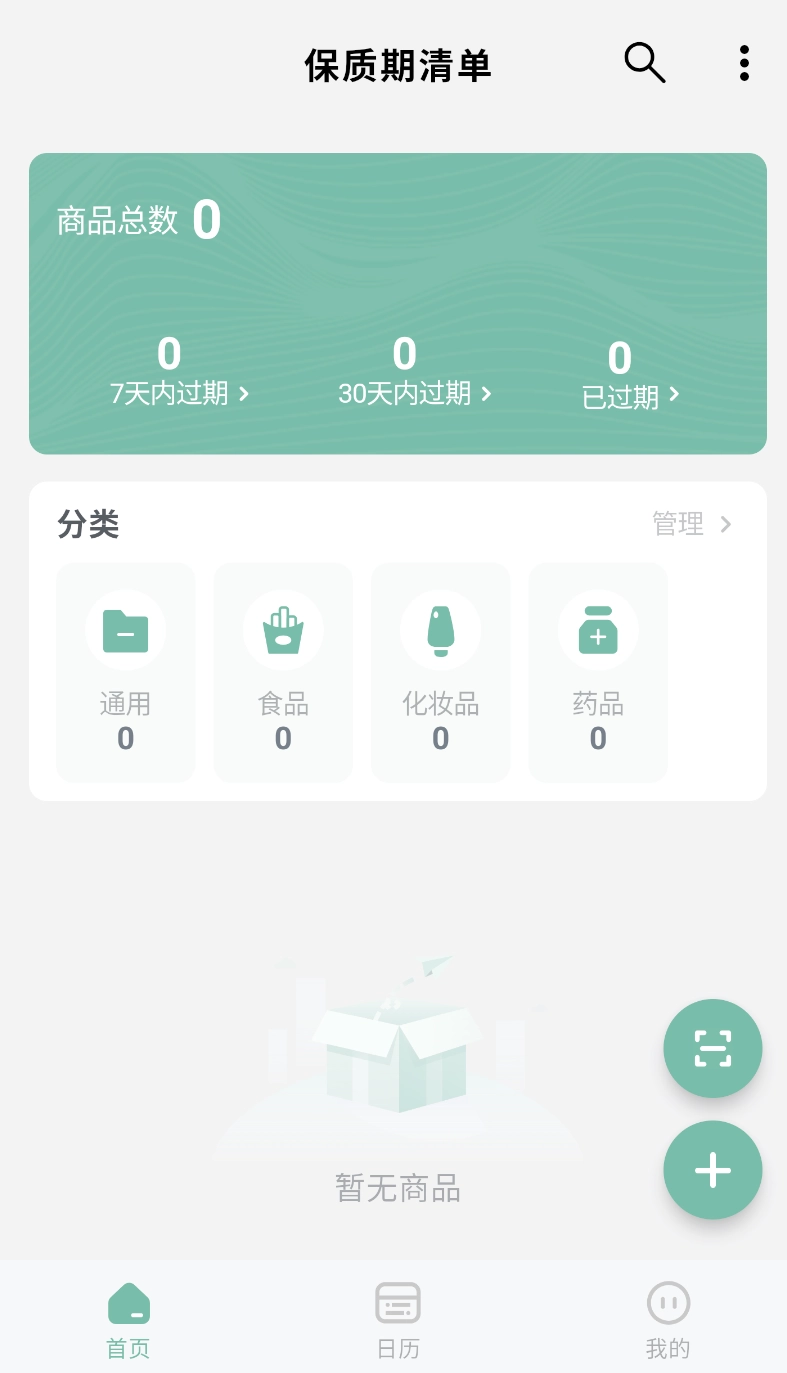Open the overflow menu with three dots
787x1373 pixels.
point(744,62)
